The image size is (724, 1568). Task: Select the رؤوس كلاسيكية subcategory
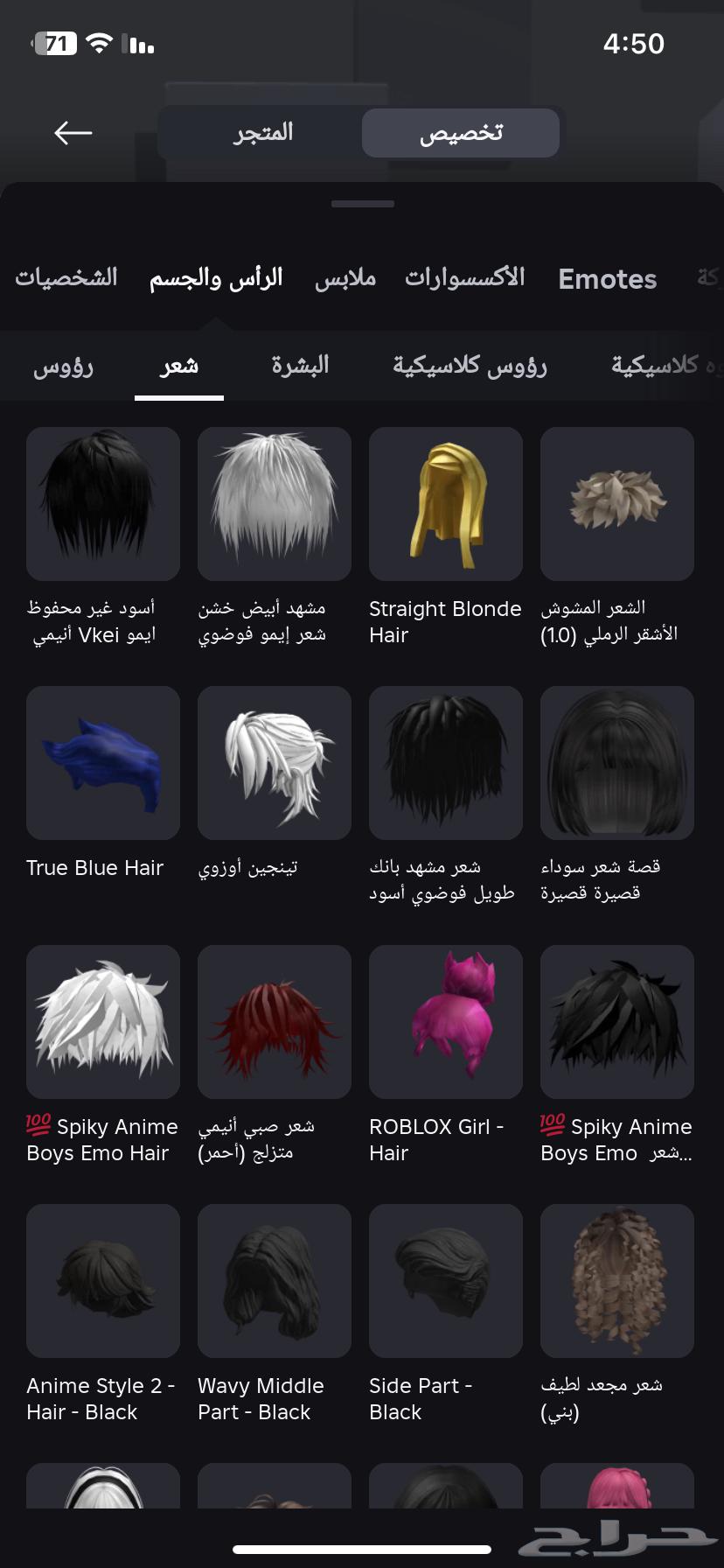[470, 365]
